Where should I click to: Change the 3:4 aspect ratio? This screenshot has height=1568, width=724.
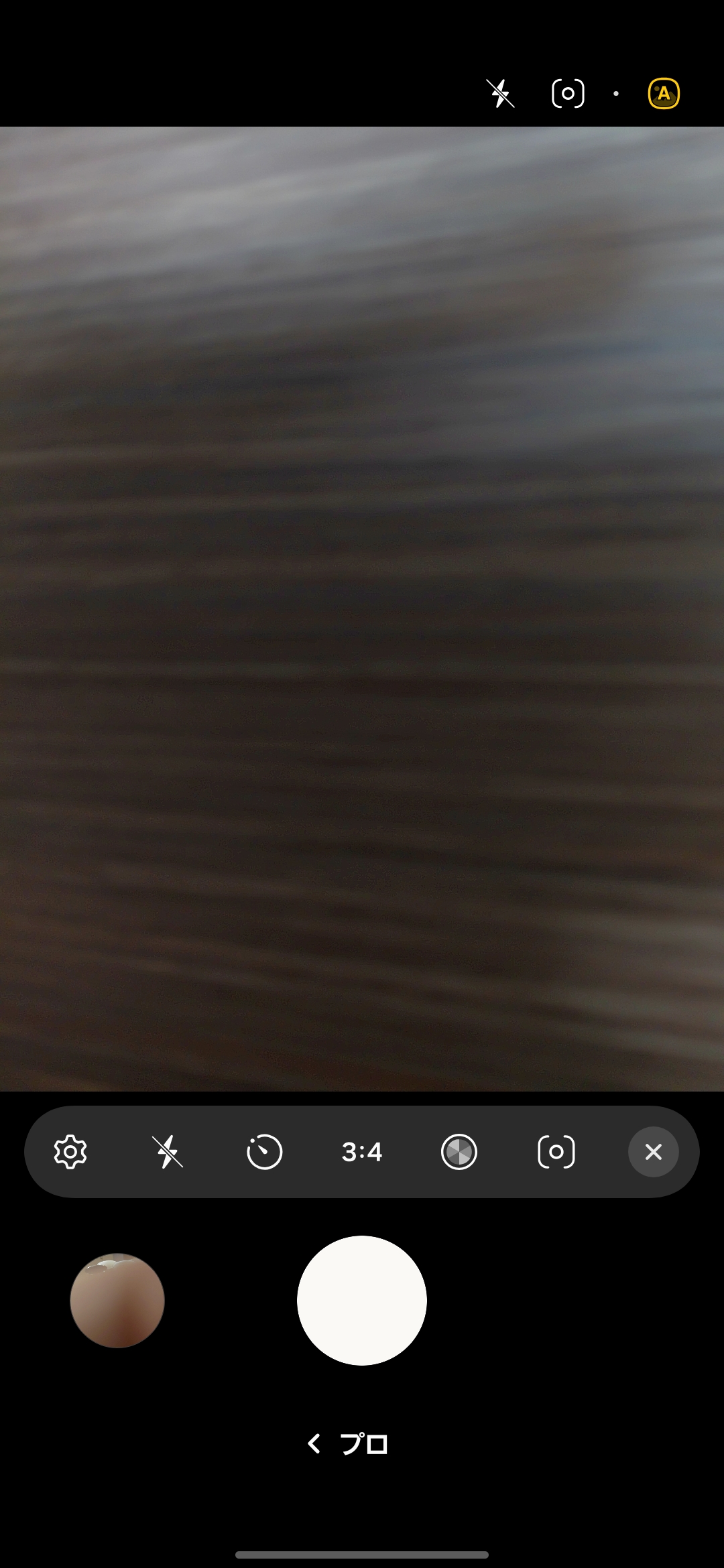(362, 1152)
